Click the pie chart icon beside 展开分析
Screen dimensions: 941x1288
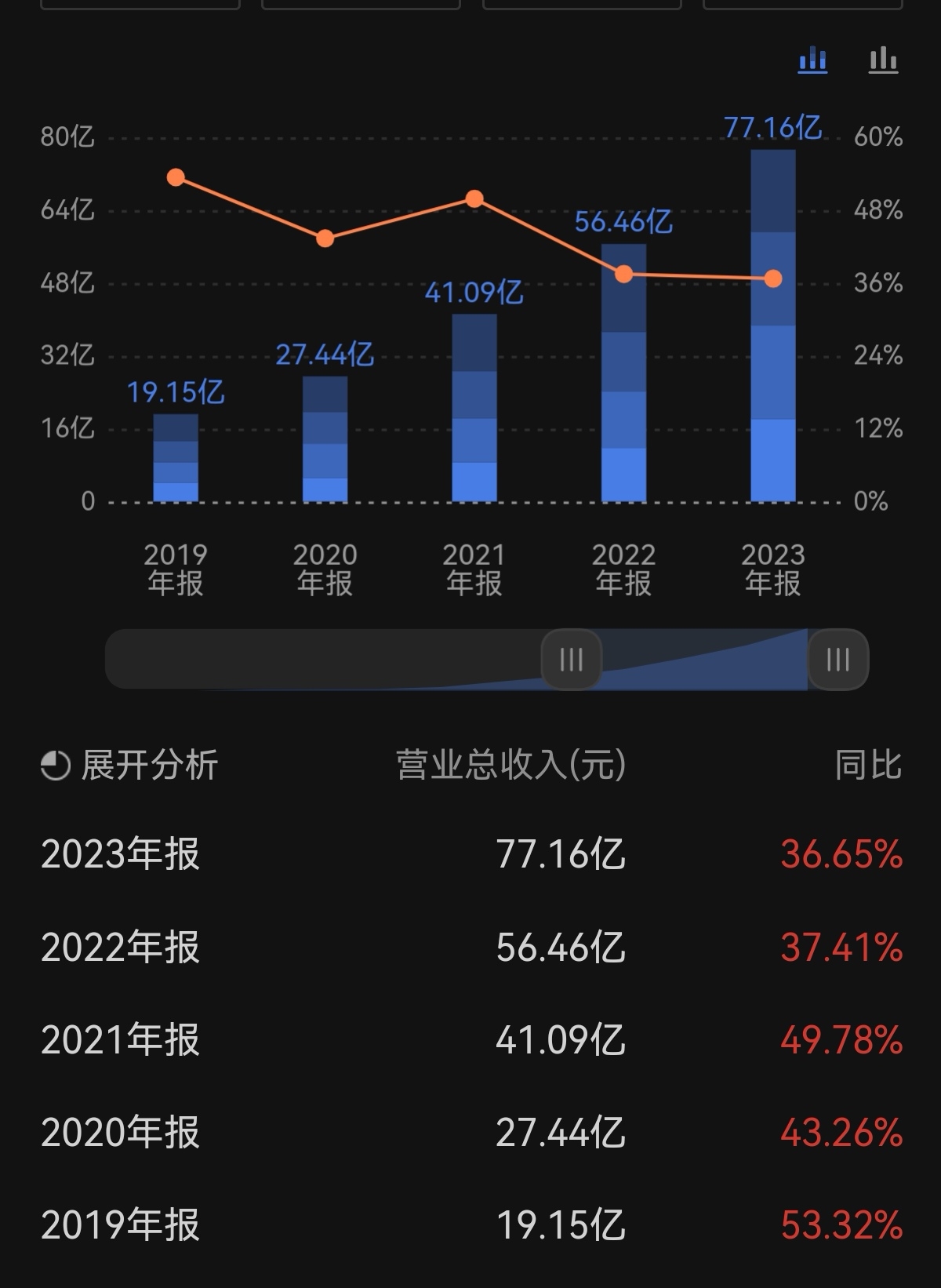click(54, 763)
